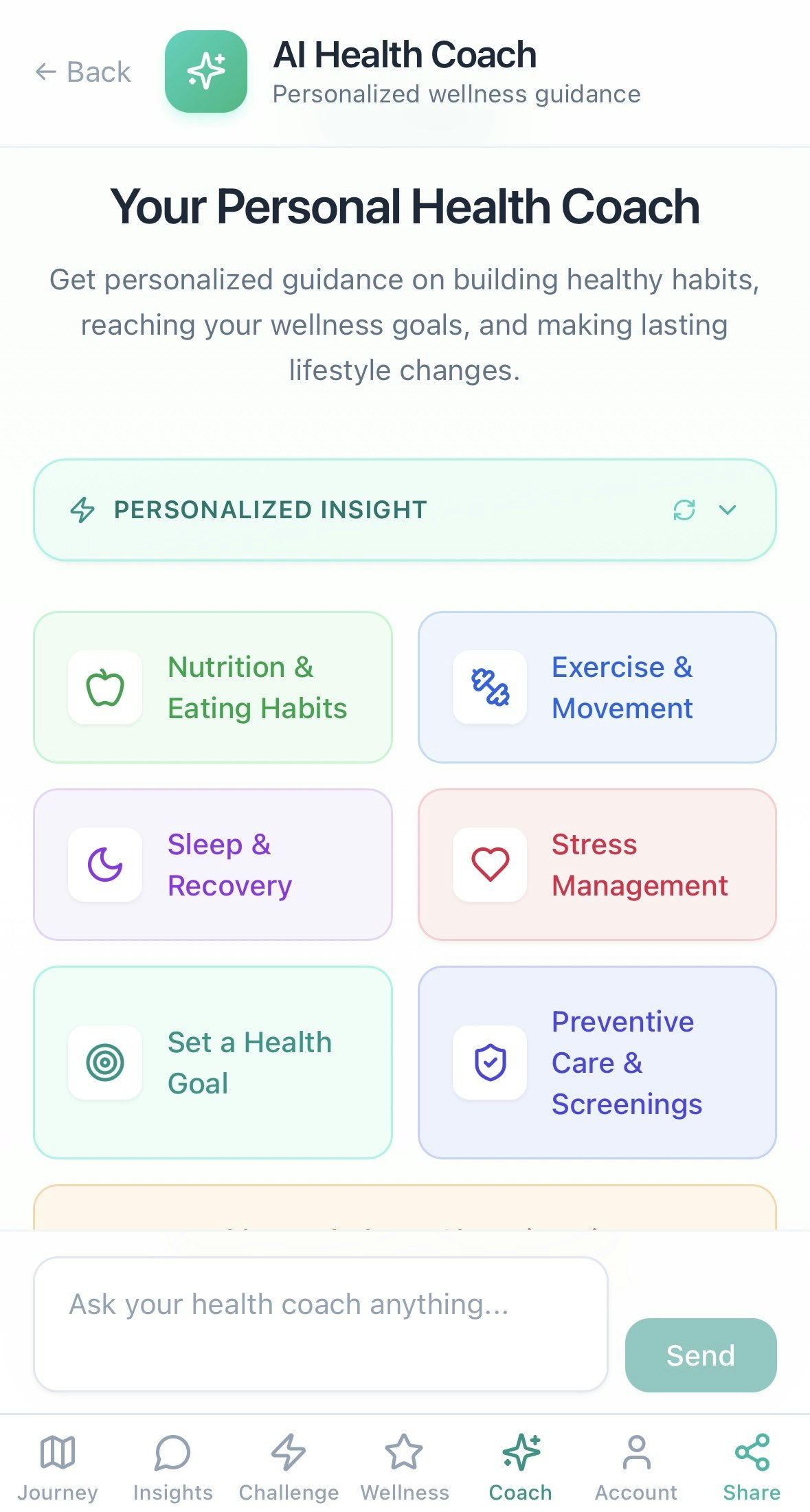Select the Exercise & Movement card
810x1512 pixels.
pyautogui.click(x=597, y=687)
